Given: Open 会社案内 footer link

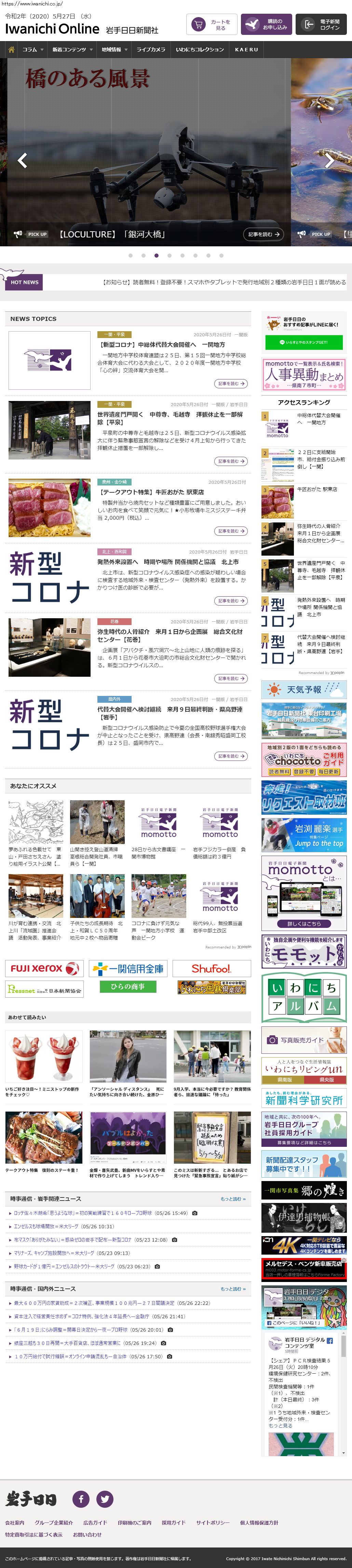Looking at the screenshot, I should pos(15,1522).
